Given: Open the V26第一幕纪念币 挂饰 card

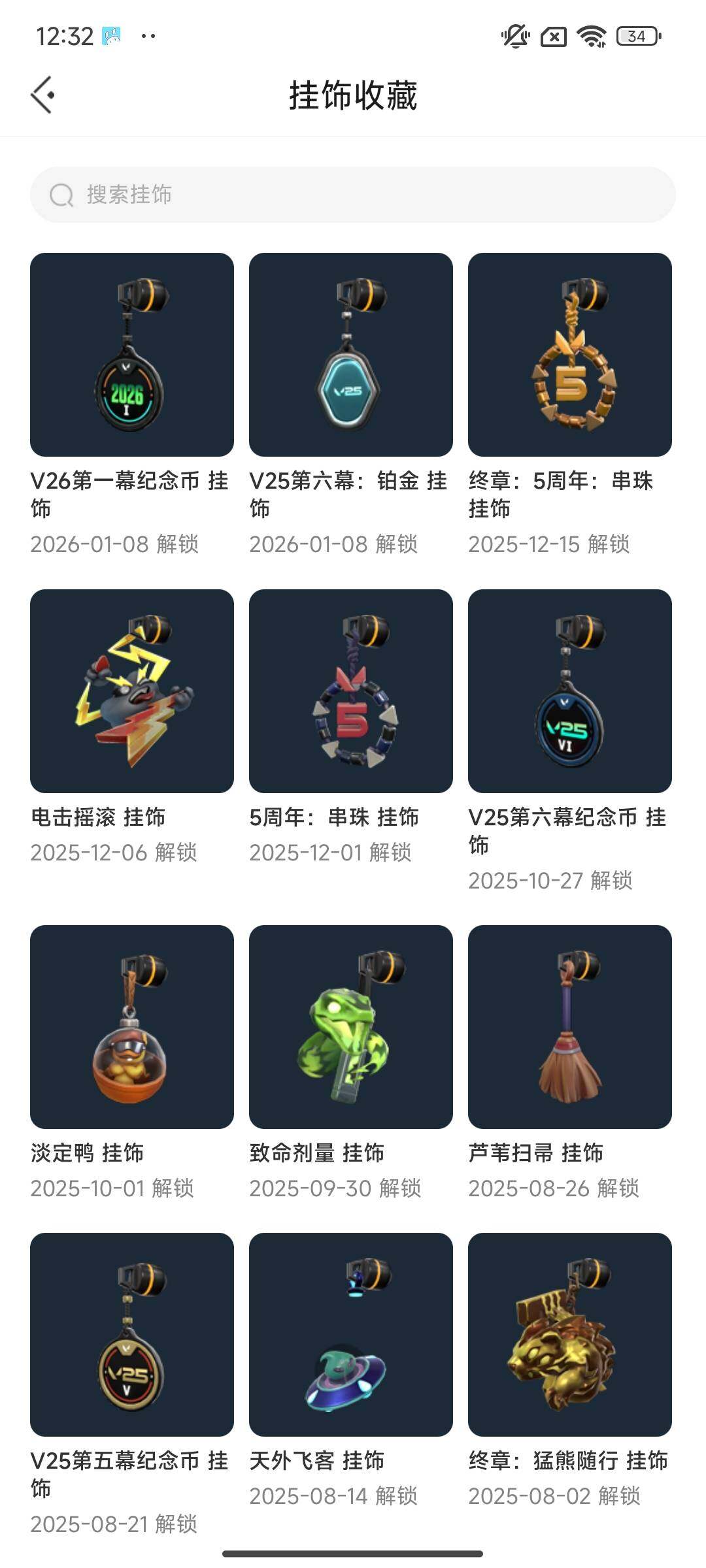Looking at the screenshot, I should pos(132,355).
